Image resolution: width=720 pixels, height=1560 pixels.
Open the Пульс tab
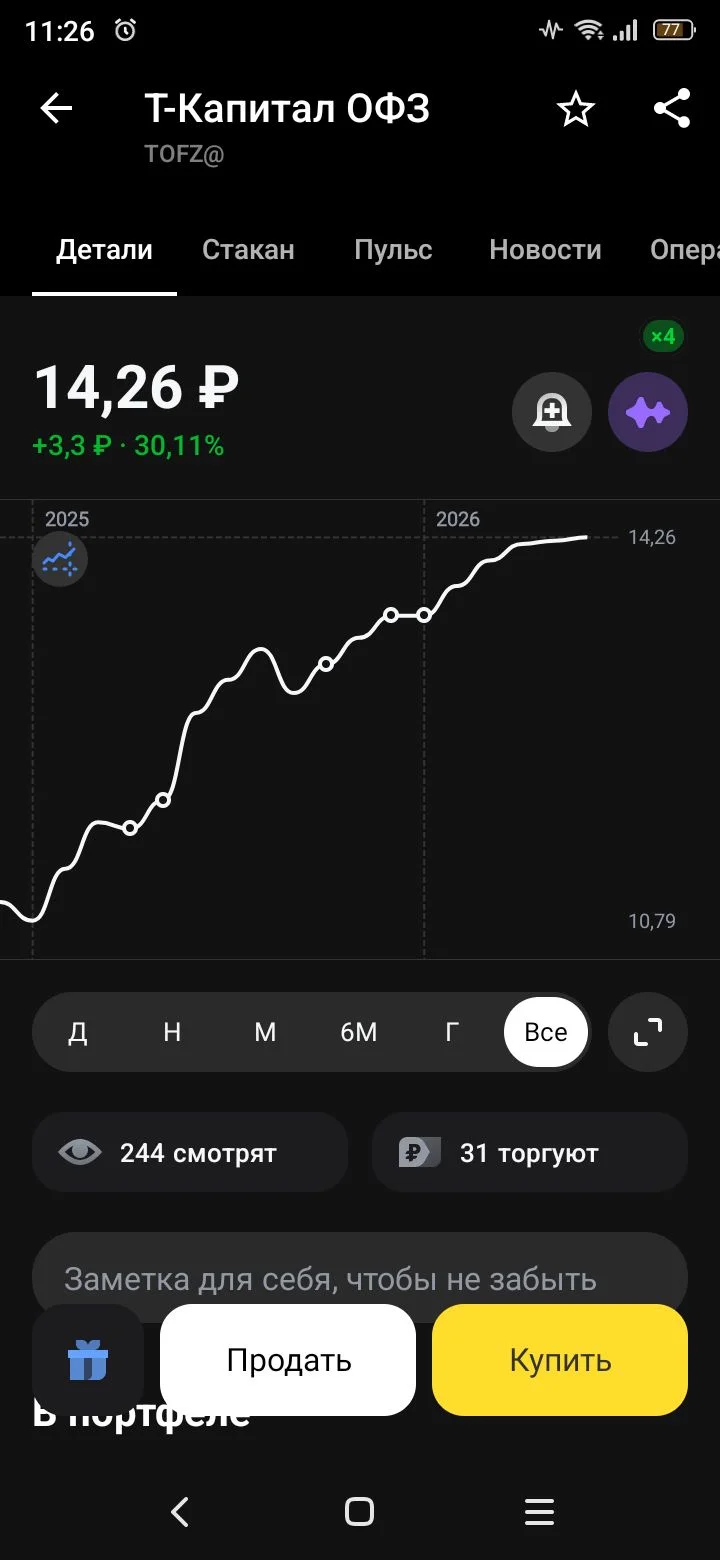[393, 249]
